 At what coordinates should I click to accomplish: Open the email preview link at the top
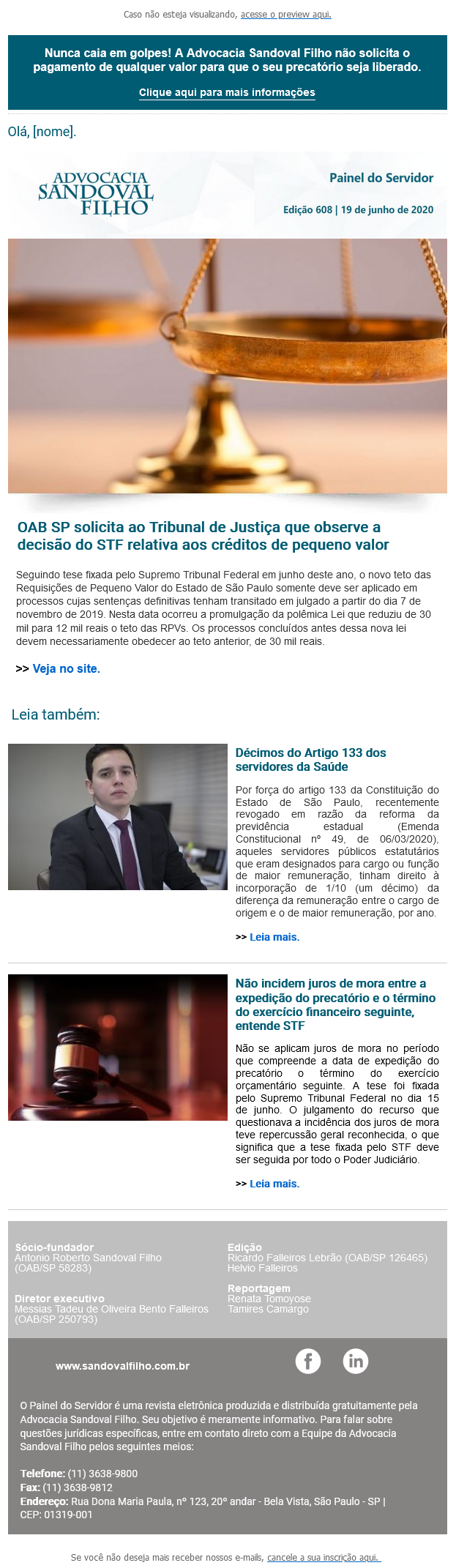coord(285,15)
